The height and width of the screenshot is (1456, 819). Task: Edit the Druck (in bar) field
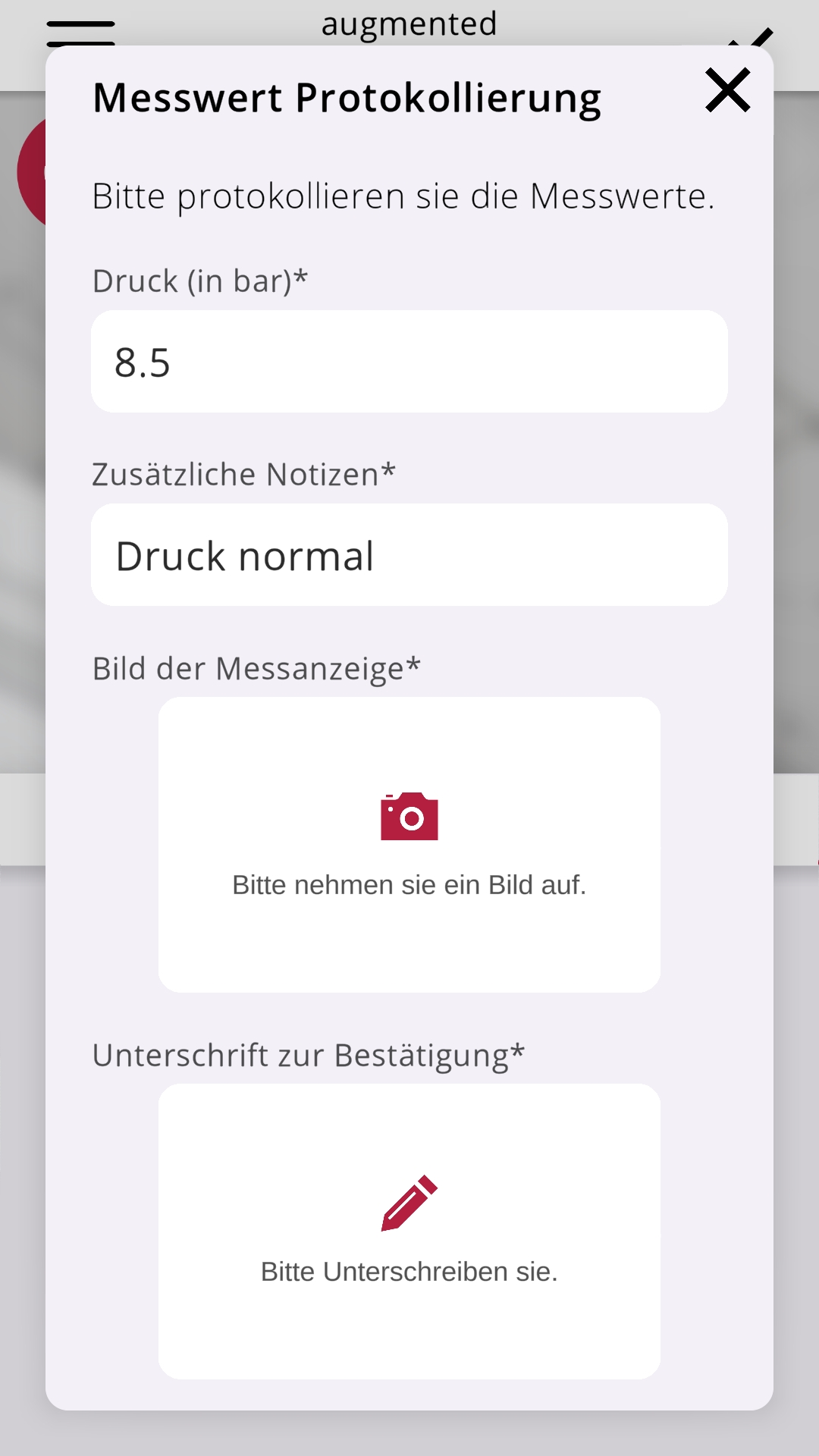coord(409,362)
